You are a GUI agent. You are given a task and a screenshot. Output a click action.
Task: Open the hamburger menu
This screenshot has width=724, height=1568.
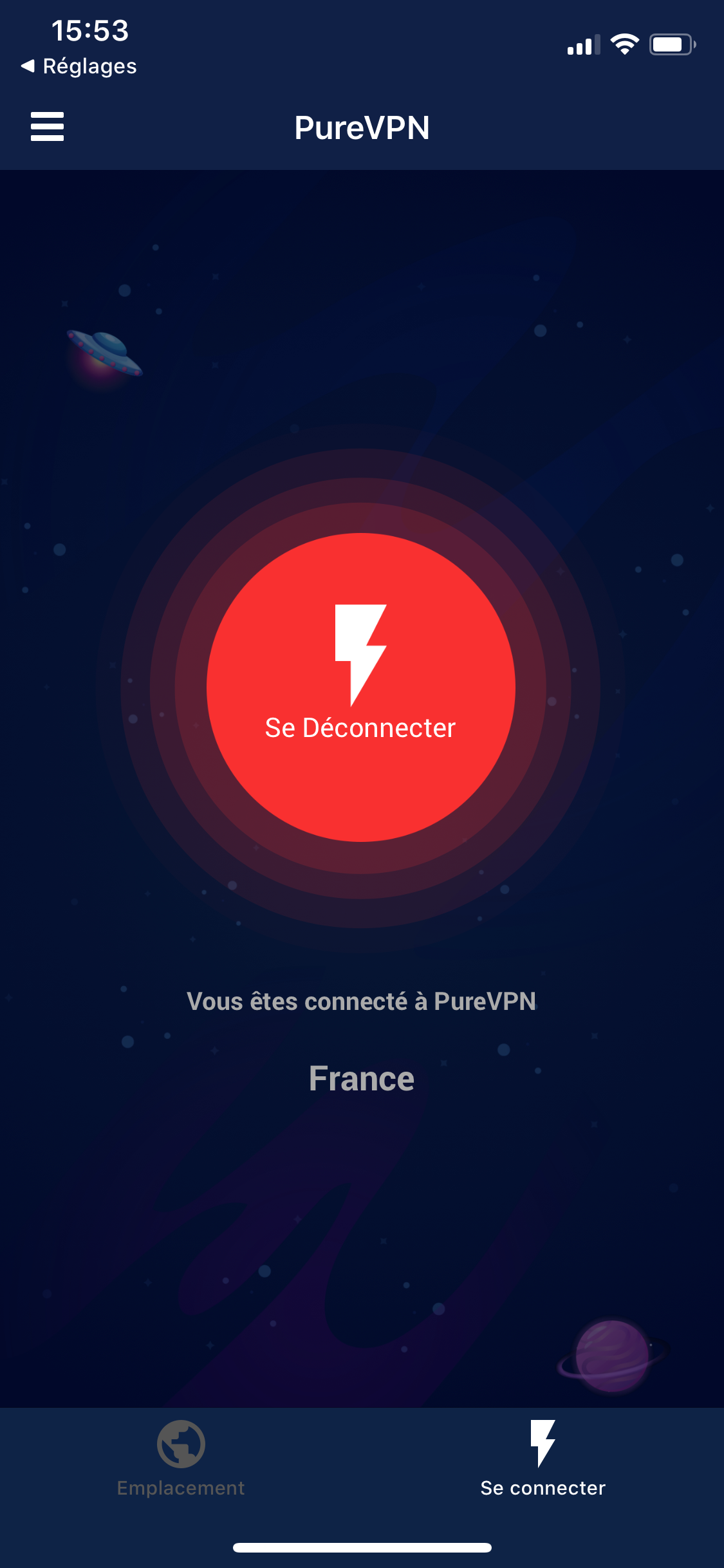pos(47,126)
